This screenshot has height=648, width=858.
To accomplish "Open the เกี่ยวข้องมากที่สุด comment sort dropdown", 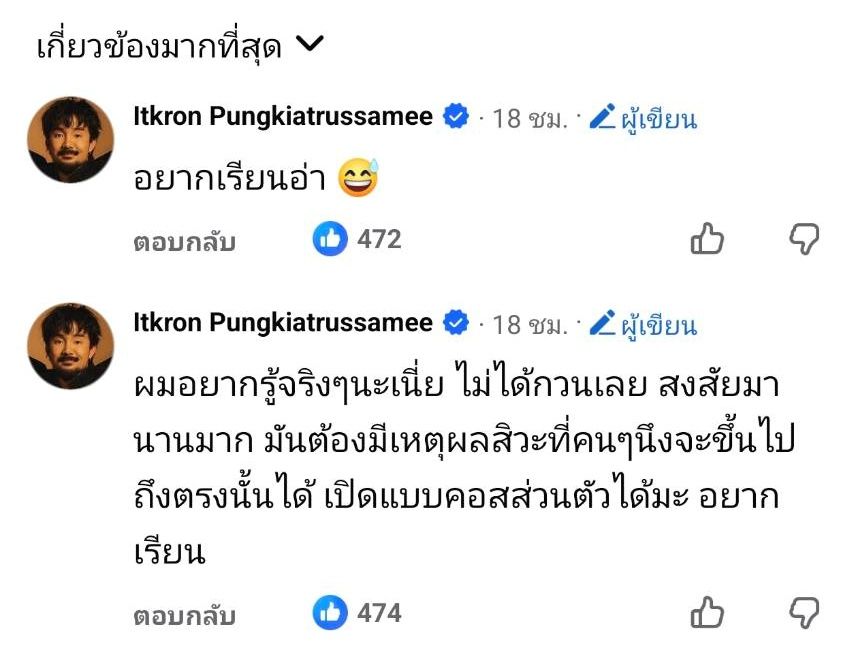I will 180,46.
